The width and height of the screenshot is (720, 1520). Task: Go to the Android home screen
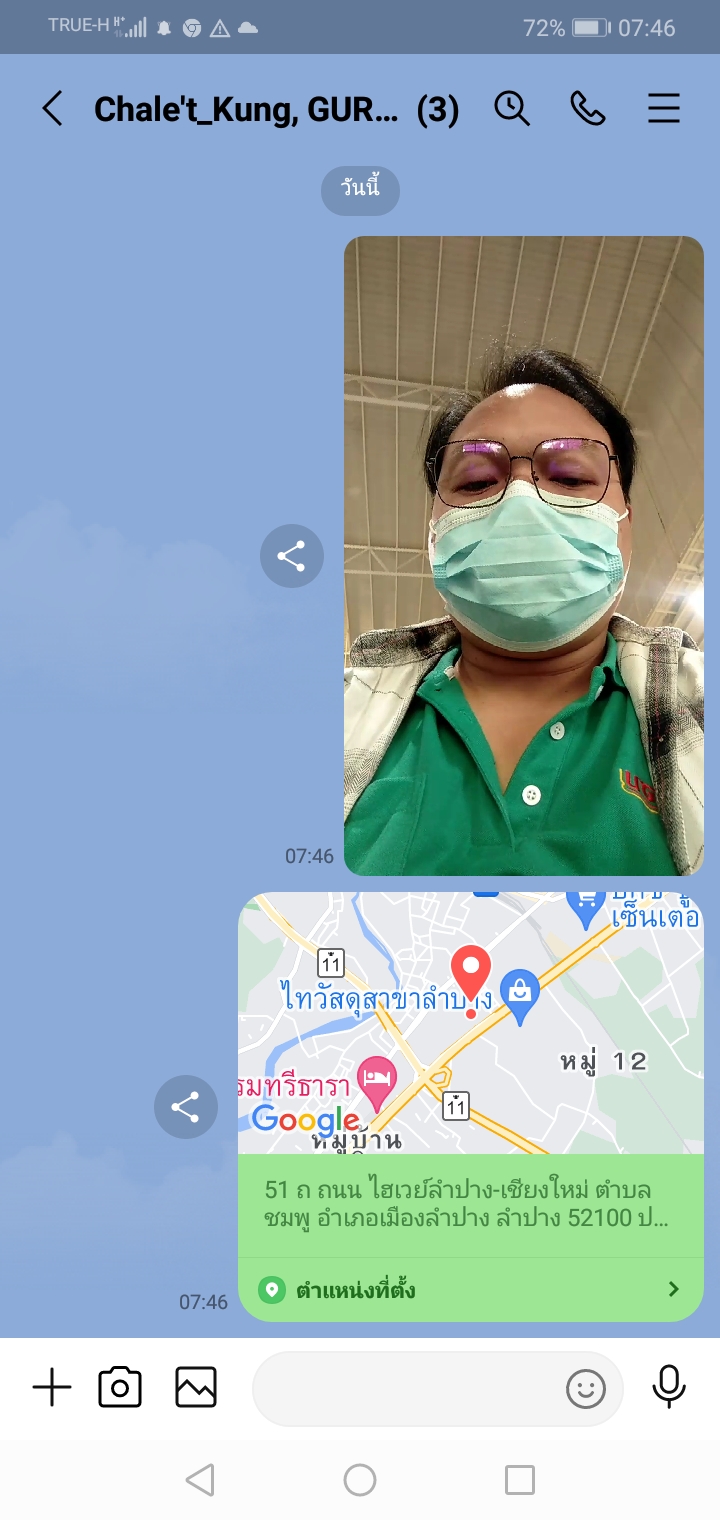point(360,1480)
